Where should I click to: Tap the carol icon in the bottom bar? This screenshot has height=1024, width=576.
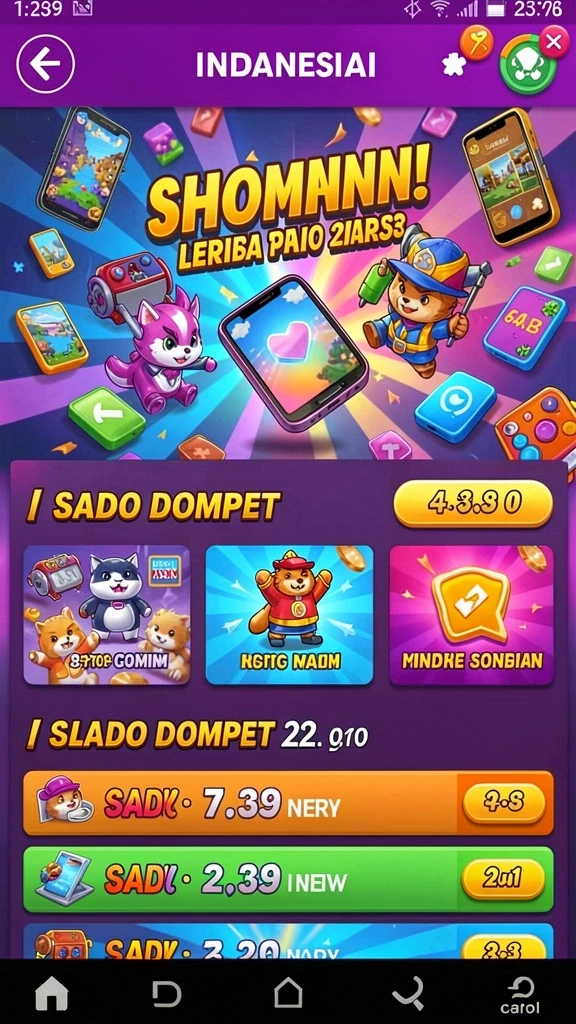(520, 995)
